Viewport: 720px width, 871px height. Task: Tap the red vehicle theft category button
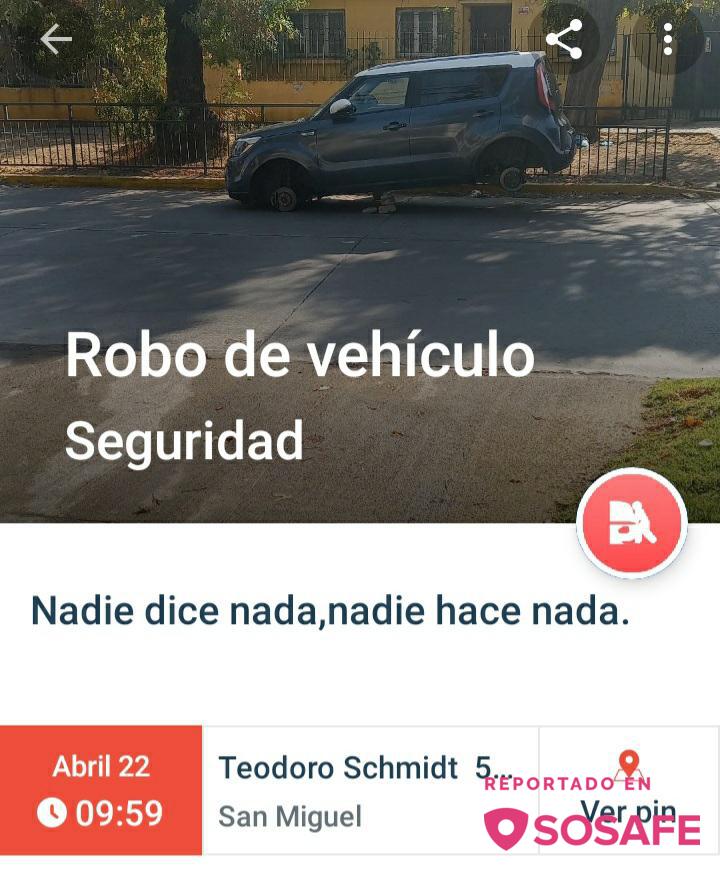632,523
